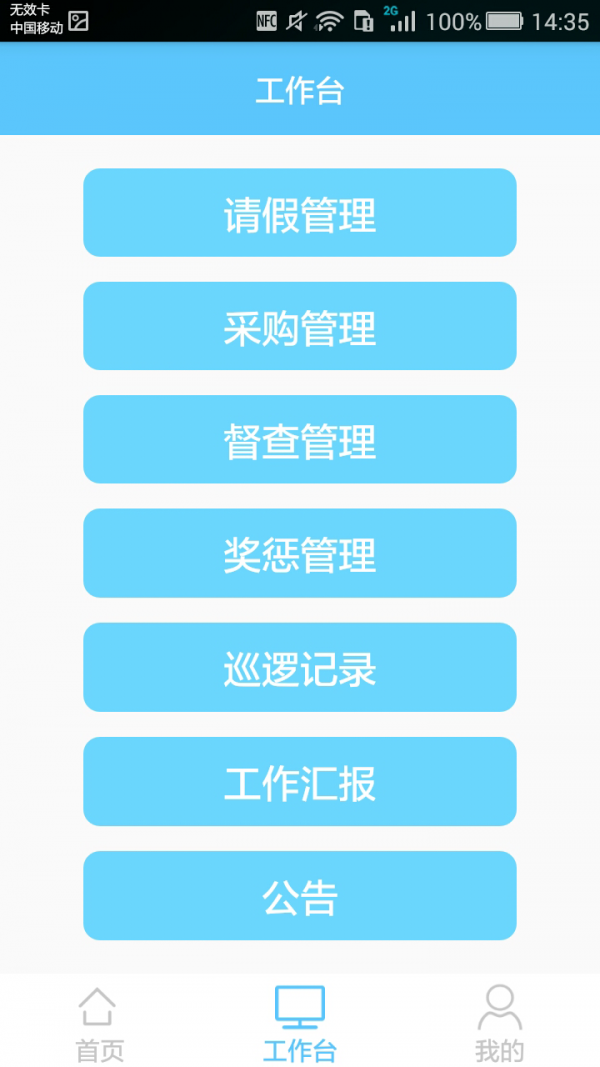Select 督查管理 supervision management
Image resolution: width=600 pixels, height=1067 pixels.
click(x=300, y=440)
